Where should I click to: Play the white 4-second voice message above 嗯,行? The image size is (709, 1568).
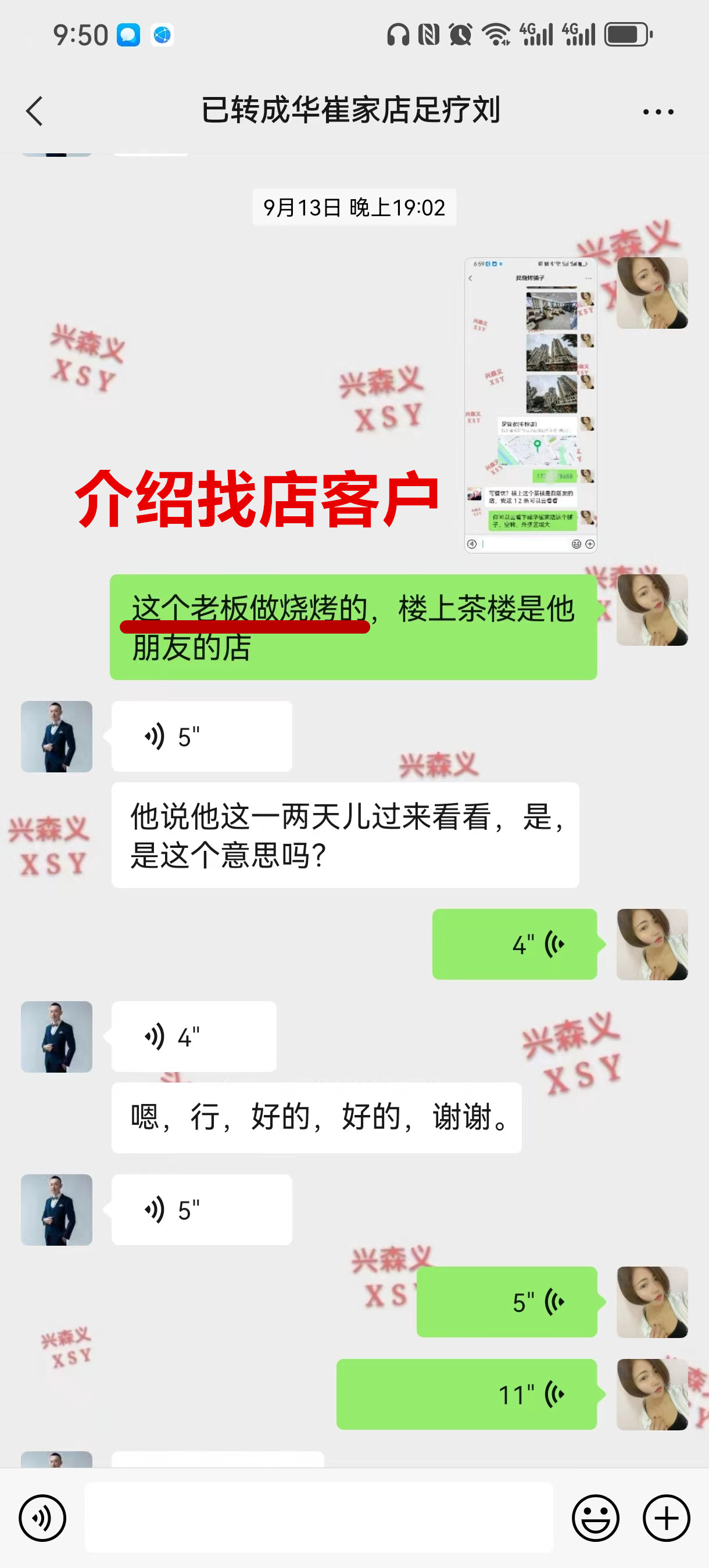pyautogui.click(x=194, y=1037)
